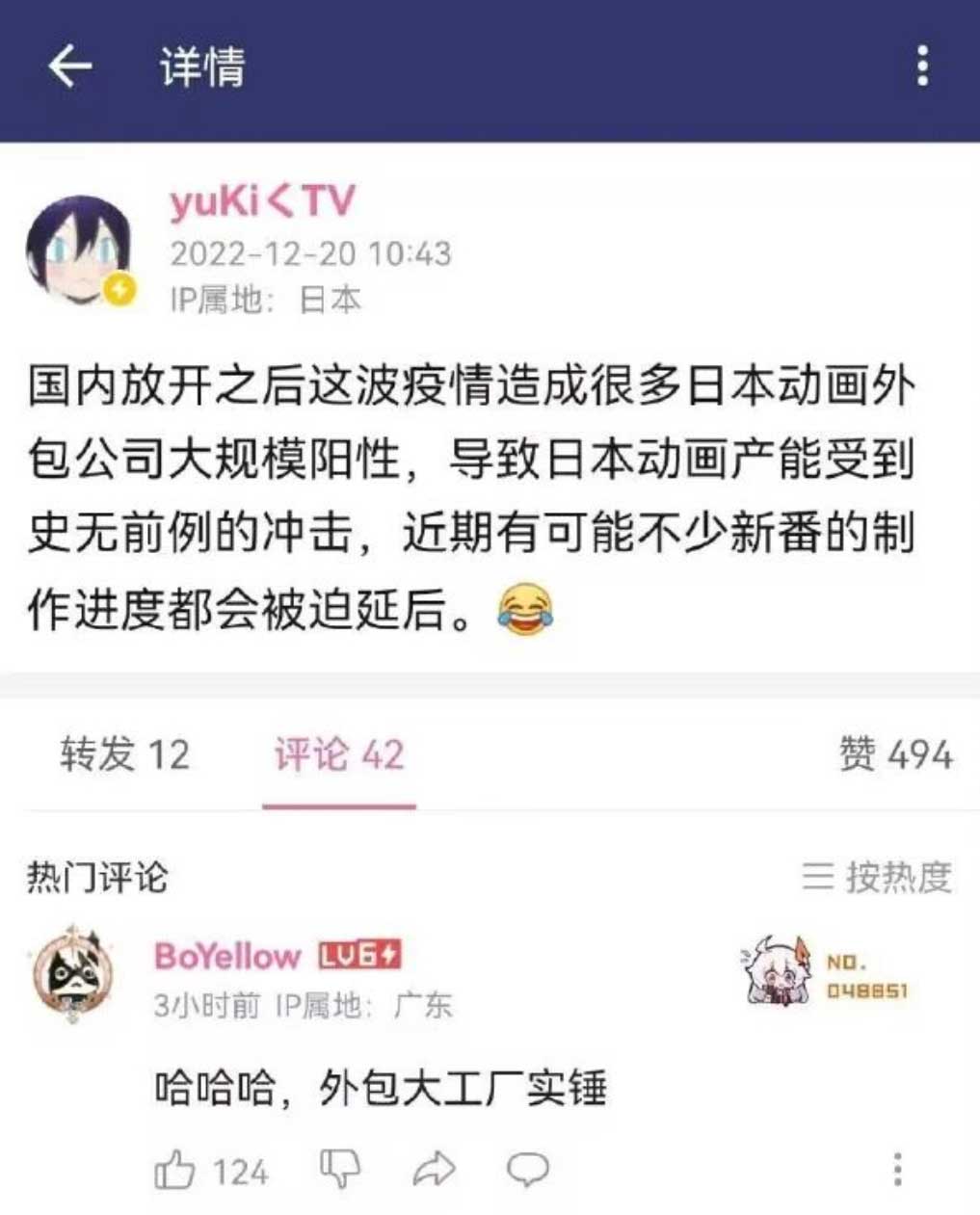Reply to BoYellow's comment
Viewport: 980px width, 1215px height.
(x=527, y=1169)
